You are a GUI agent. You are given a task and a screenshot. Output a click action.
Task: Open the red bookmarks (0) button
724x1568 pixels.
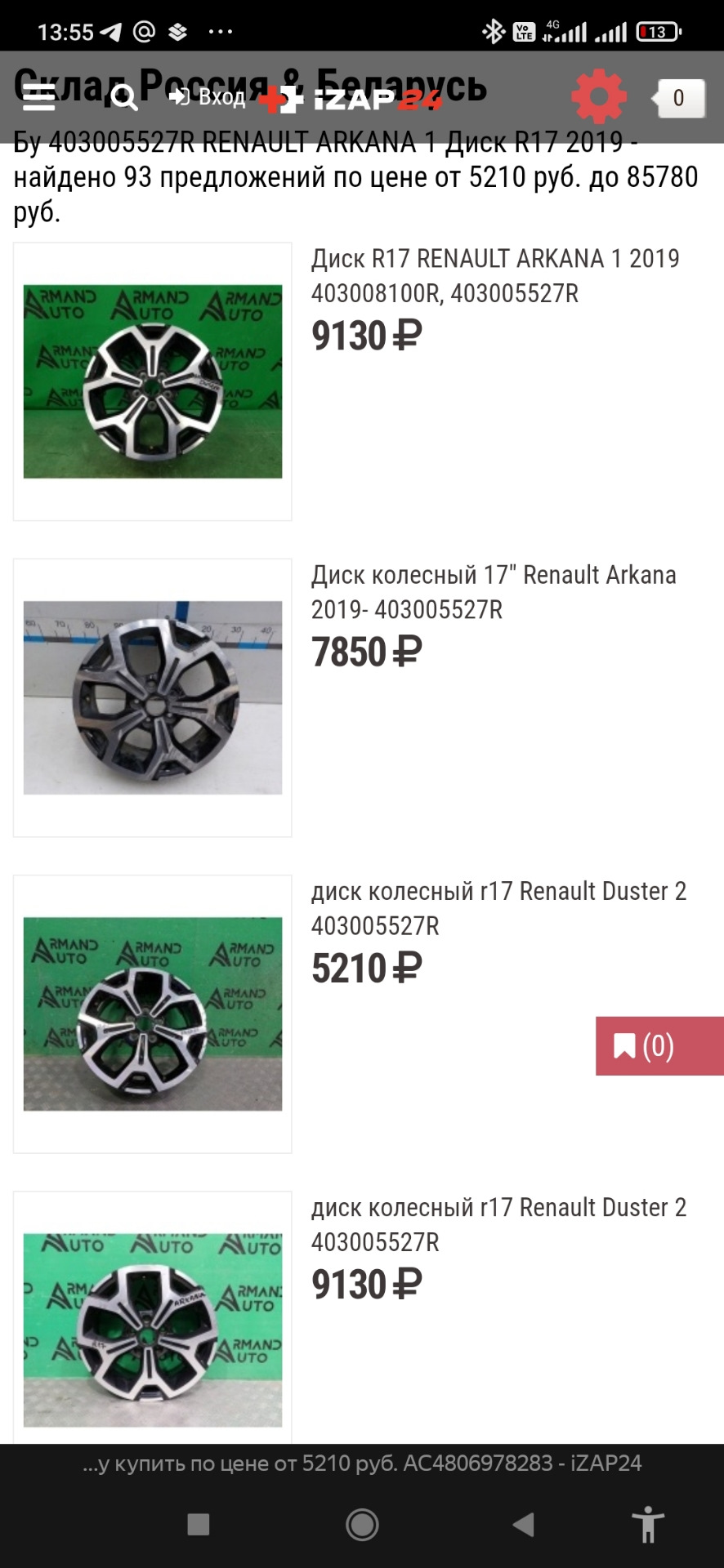click(x=659, y=1045)
